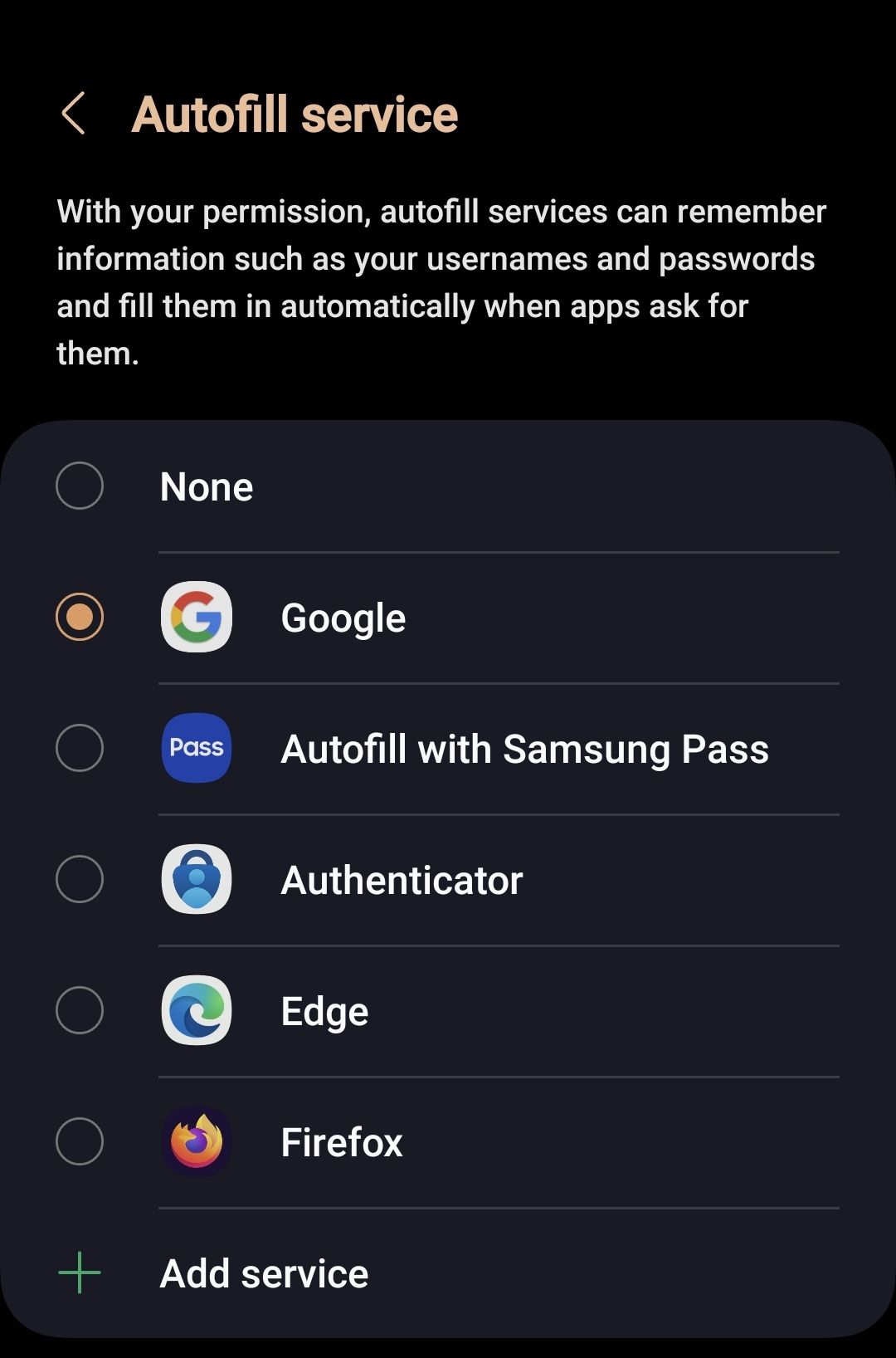Click the green plus icon next to Add service

pos(79,1273)
